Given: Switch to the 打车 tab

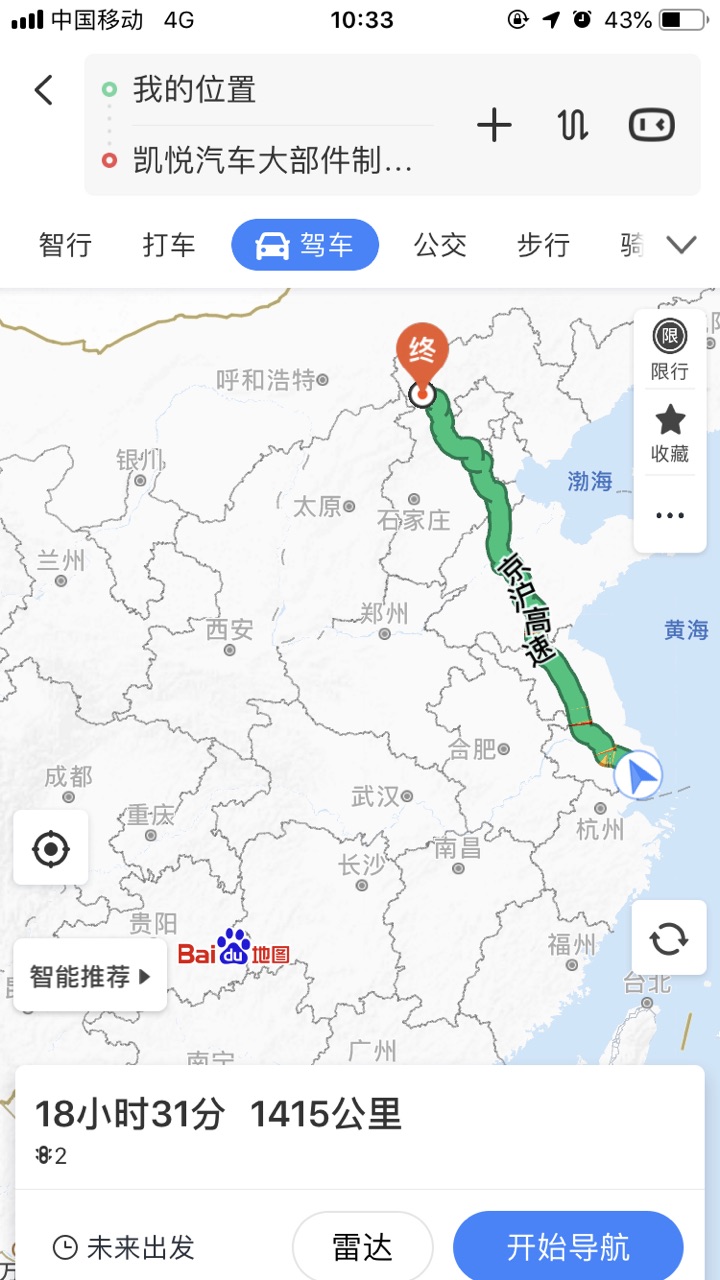Looking at the screenshot, I should tap(168, 245).
